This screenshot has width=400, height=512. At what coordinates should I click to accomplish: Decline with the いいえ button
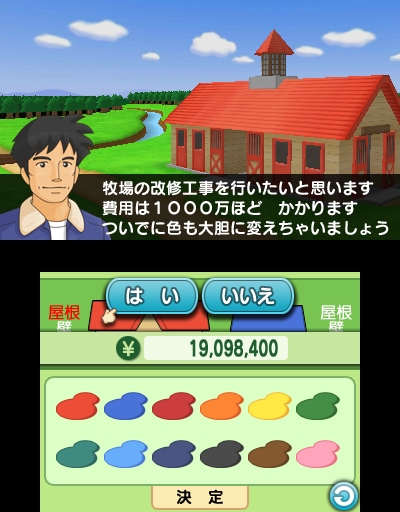point(248,296)
